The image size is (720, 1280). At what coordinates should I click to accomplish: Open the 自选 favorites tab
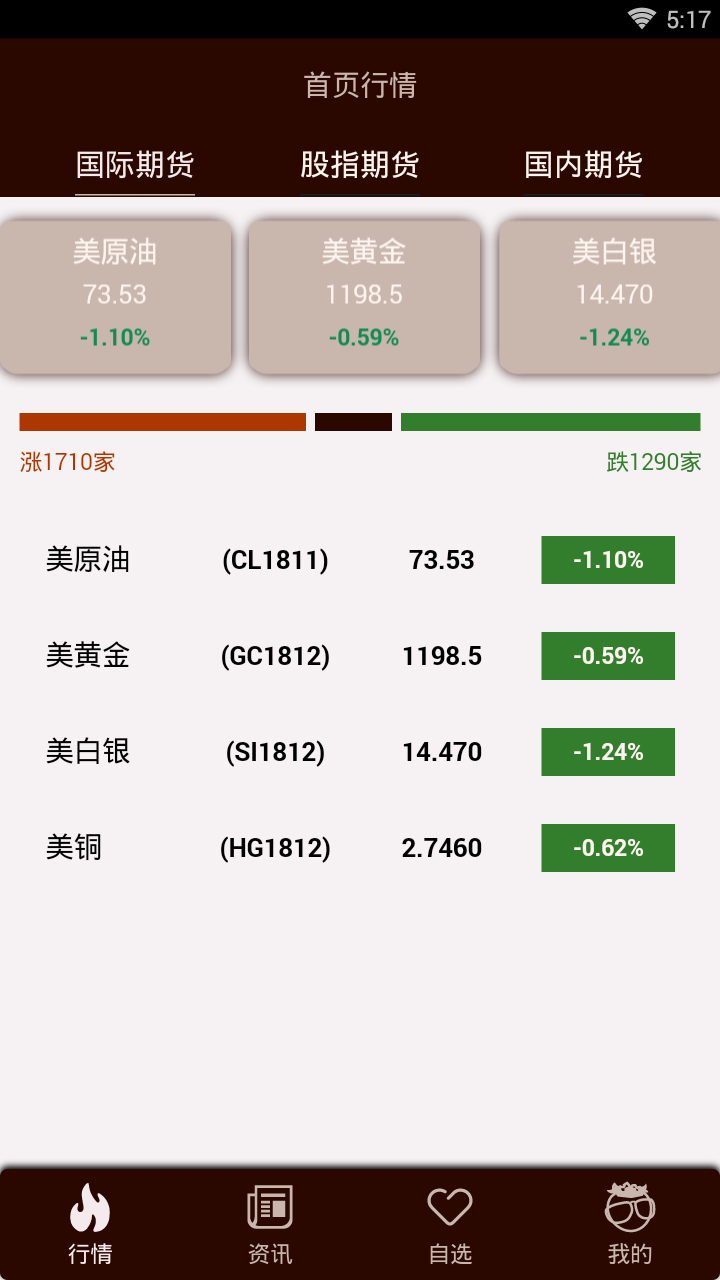click(450, 1224)
